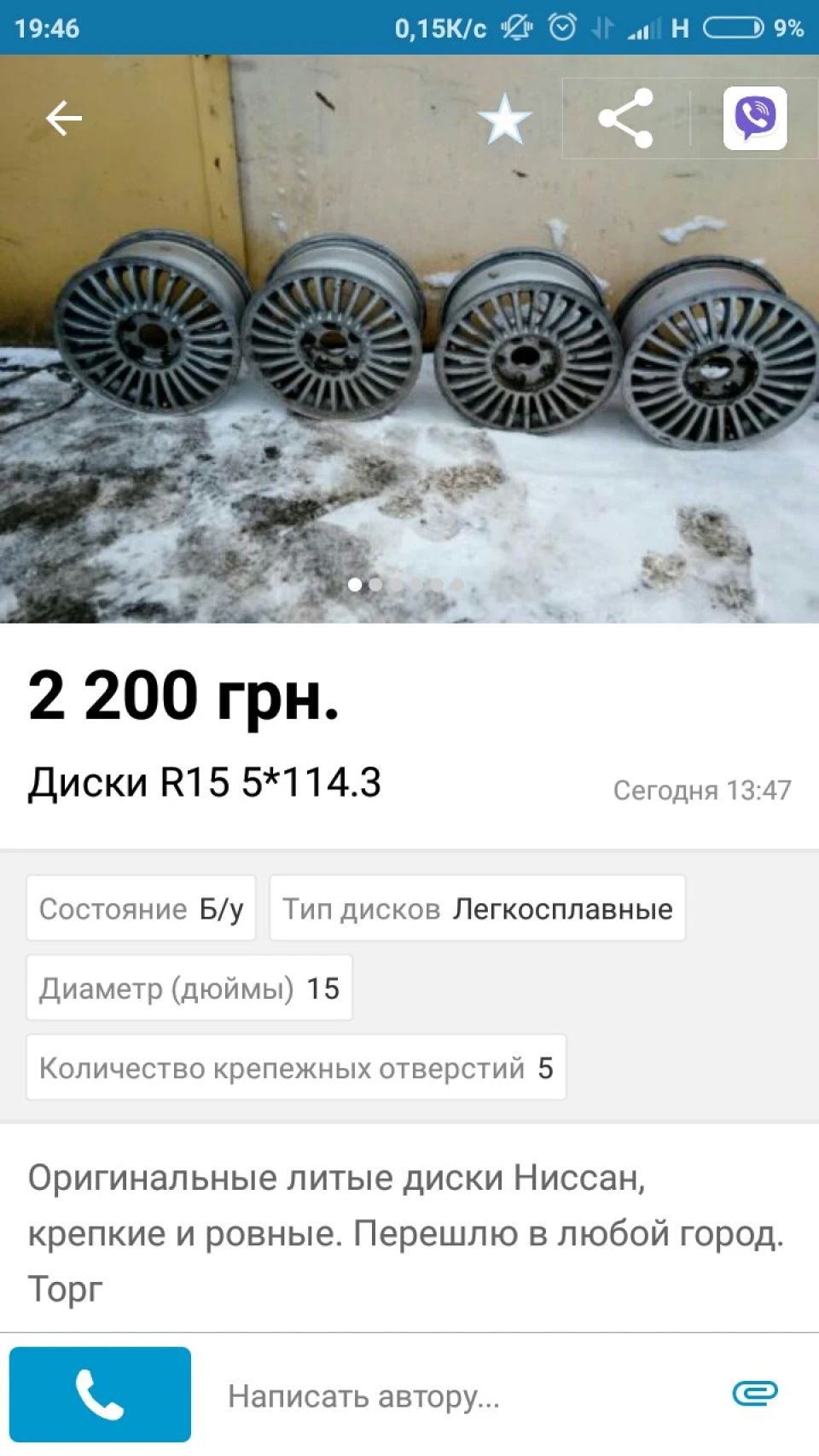Add this listing to favorites with the star
This screenshot has height=1456, width=819.
pyautogui.click(x=504, y=119)
